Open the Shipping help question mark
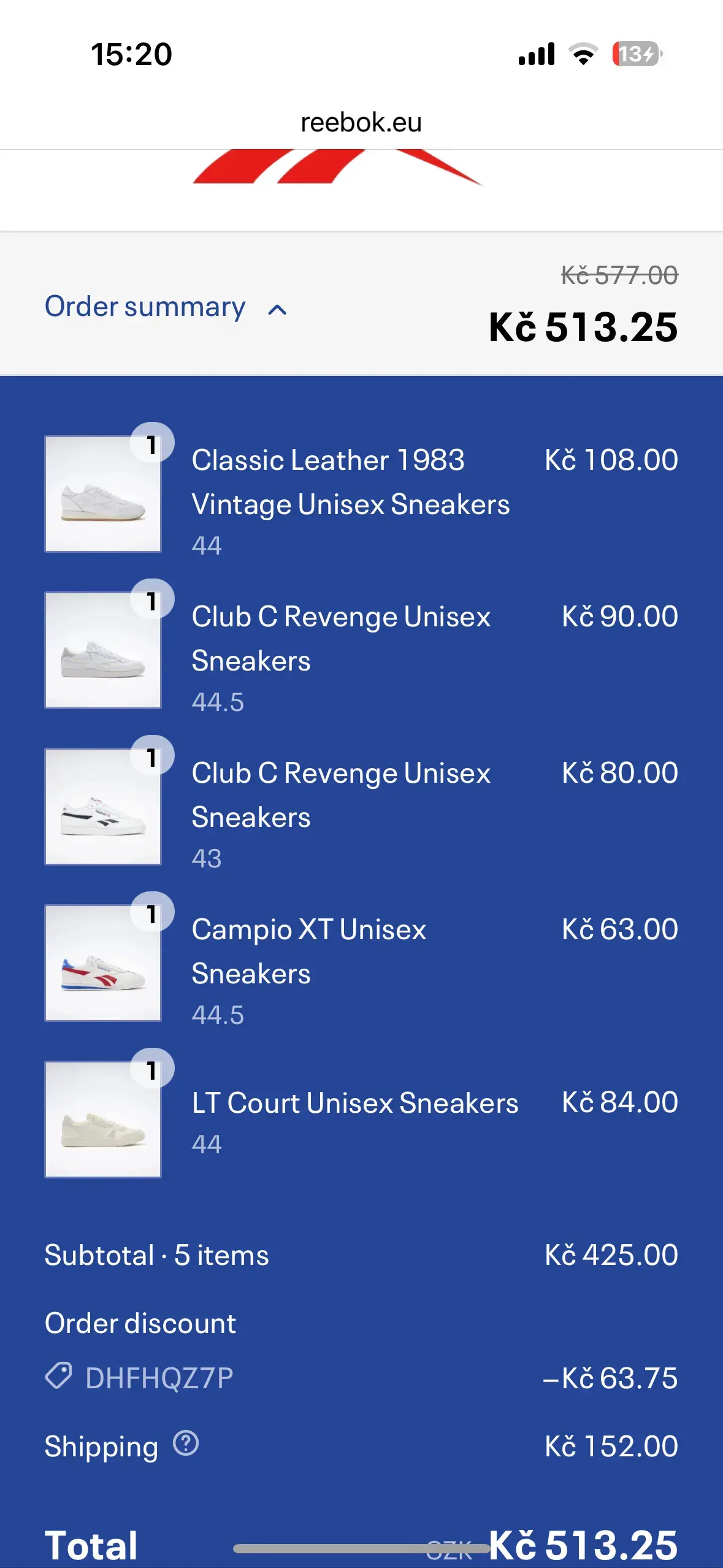Image resolution: width=723 pixels, height=1568 pixels. point(186,1443)
